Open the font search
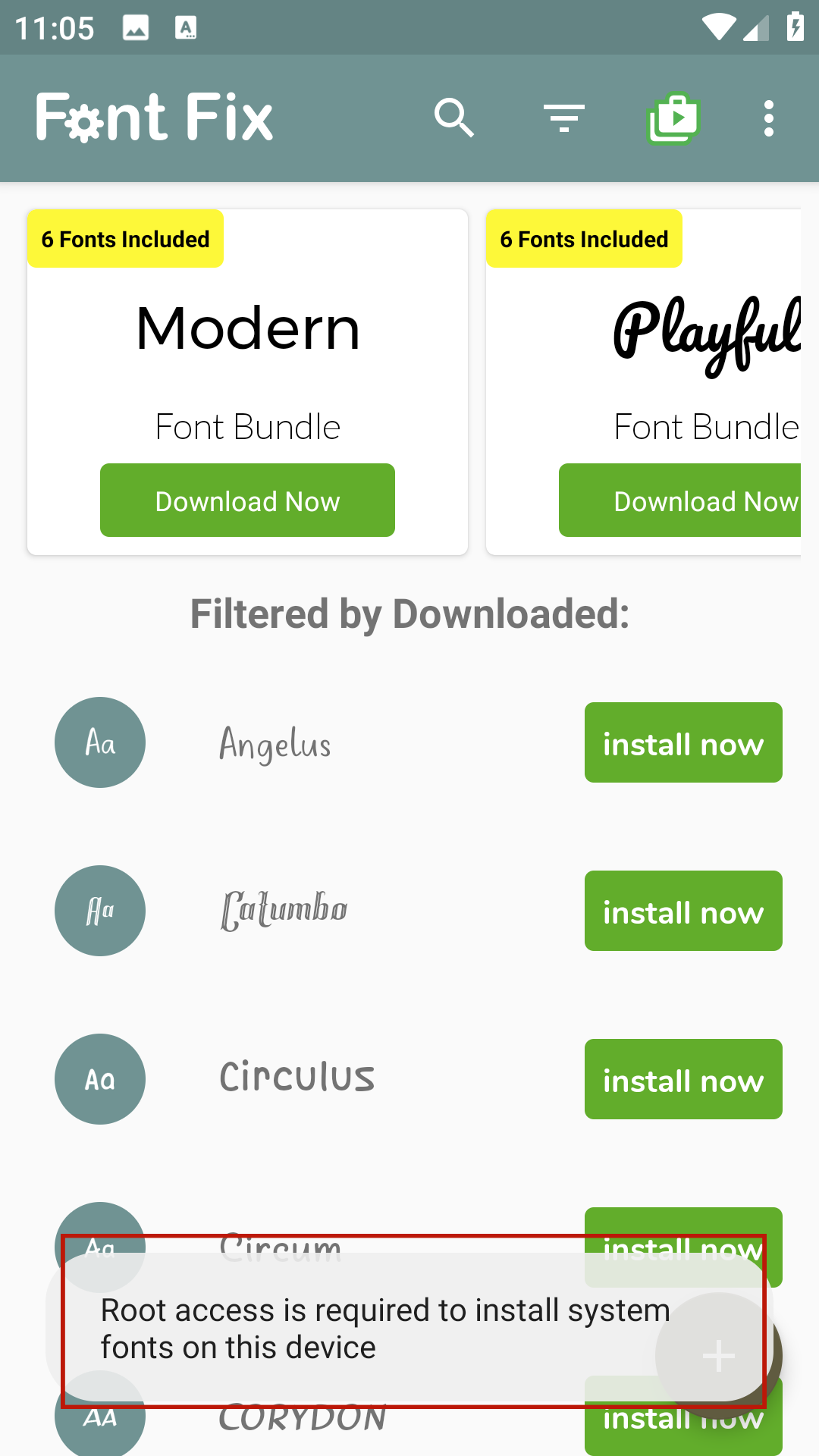 point(454,118)
